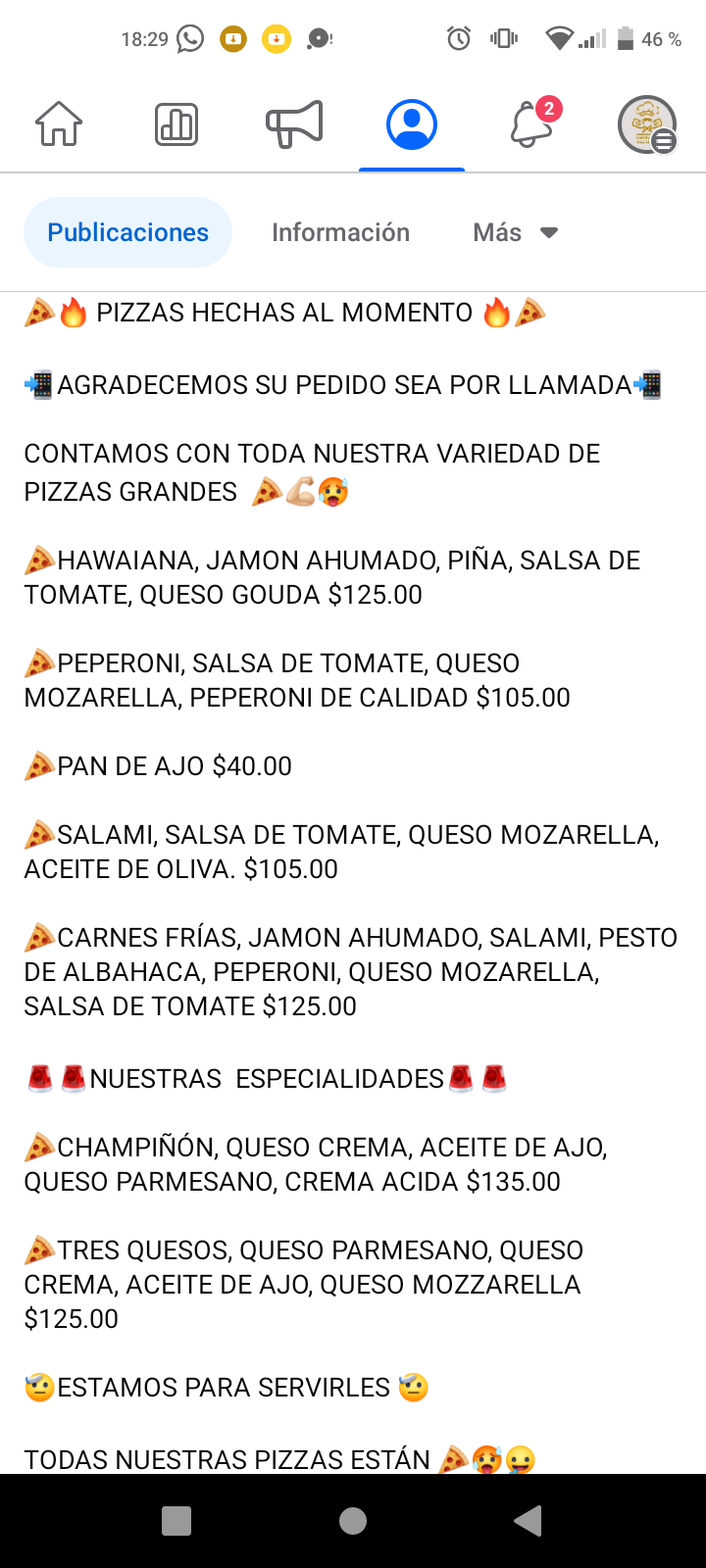Image resolution: width=706 pixels, height=1568 pixels.
Task: Go to the Home feed icon
Action: tap(59, 124)
